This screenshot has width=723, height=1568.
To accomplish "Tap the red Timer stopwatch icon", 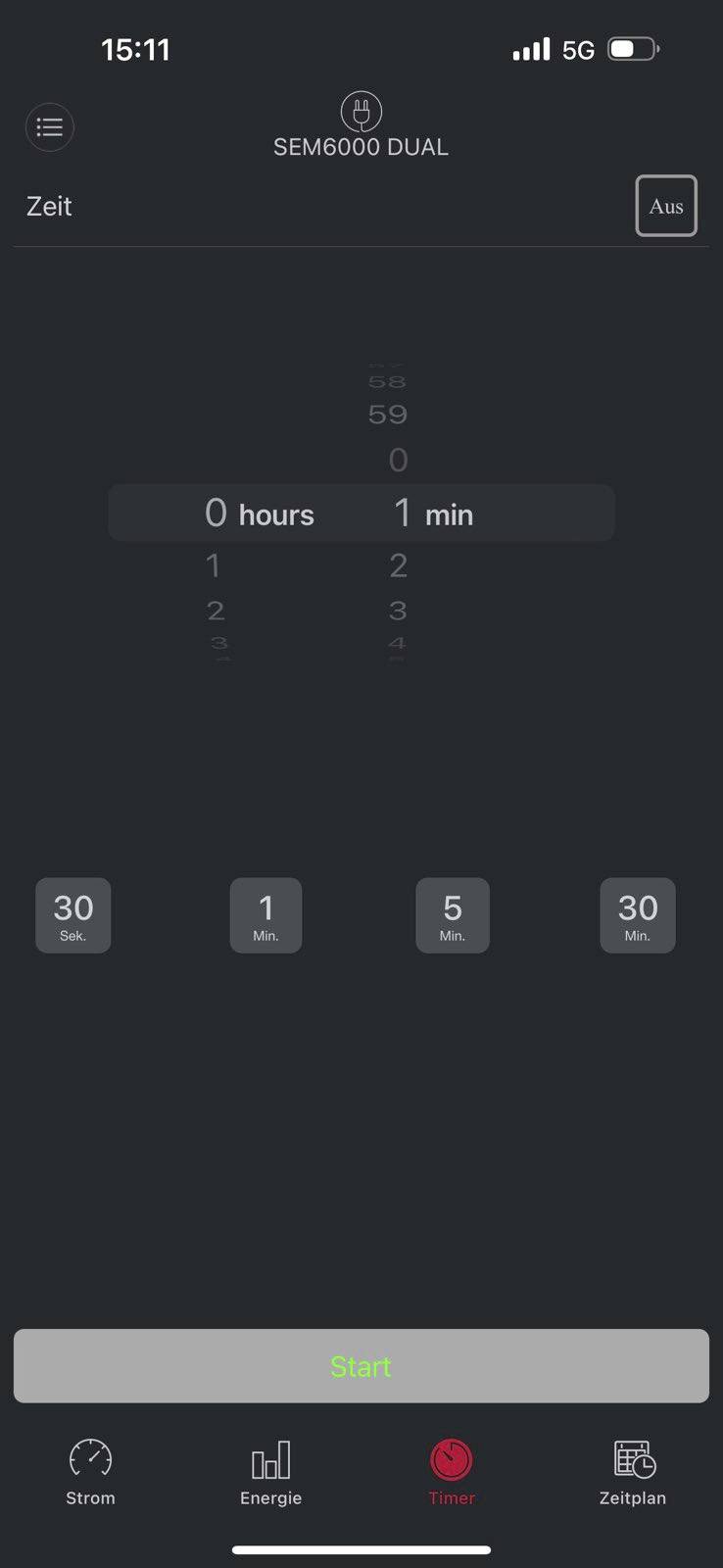I will point(451,1459).
